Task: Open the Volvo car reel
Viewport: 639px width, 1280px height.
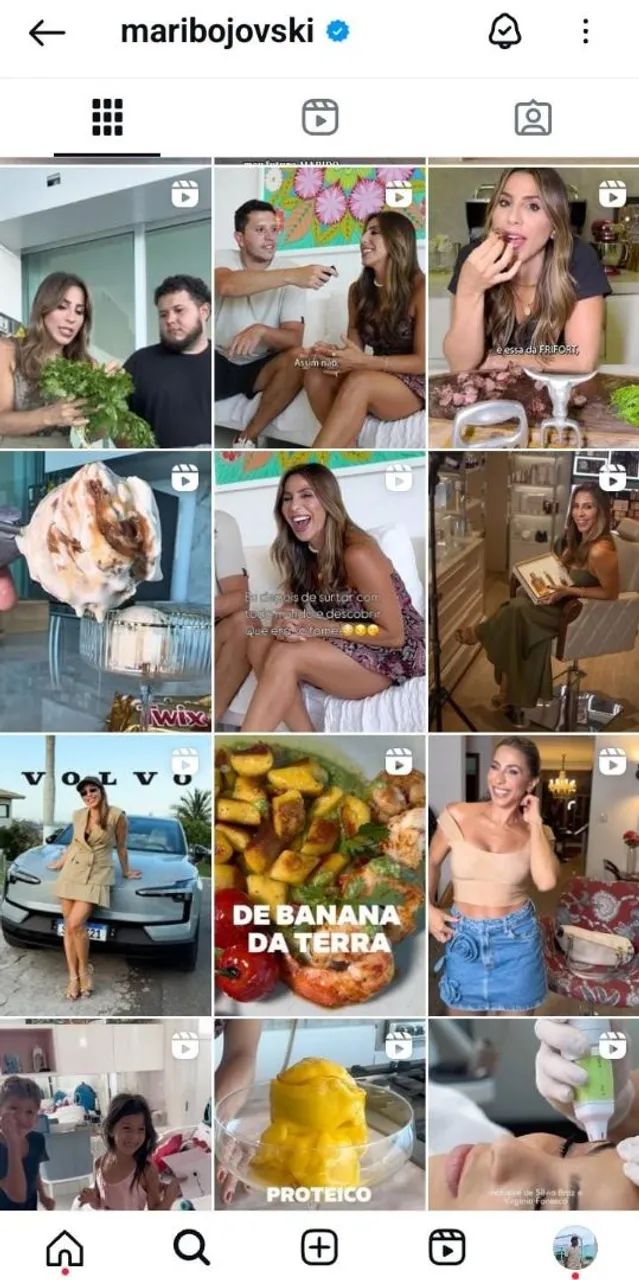Action: tap(106, 876)
